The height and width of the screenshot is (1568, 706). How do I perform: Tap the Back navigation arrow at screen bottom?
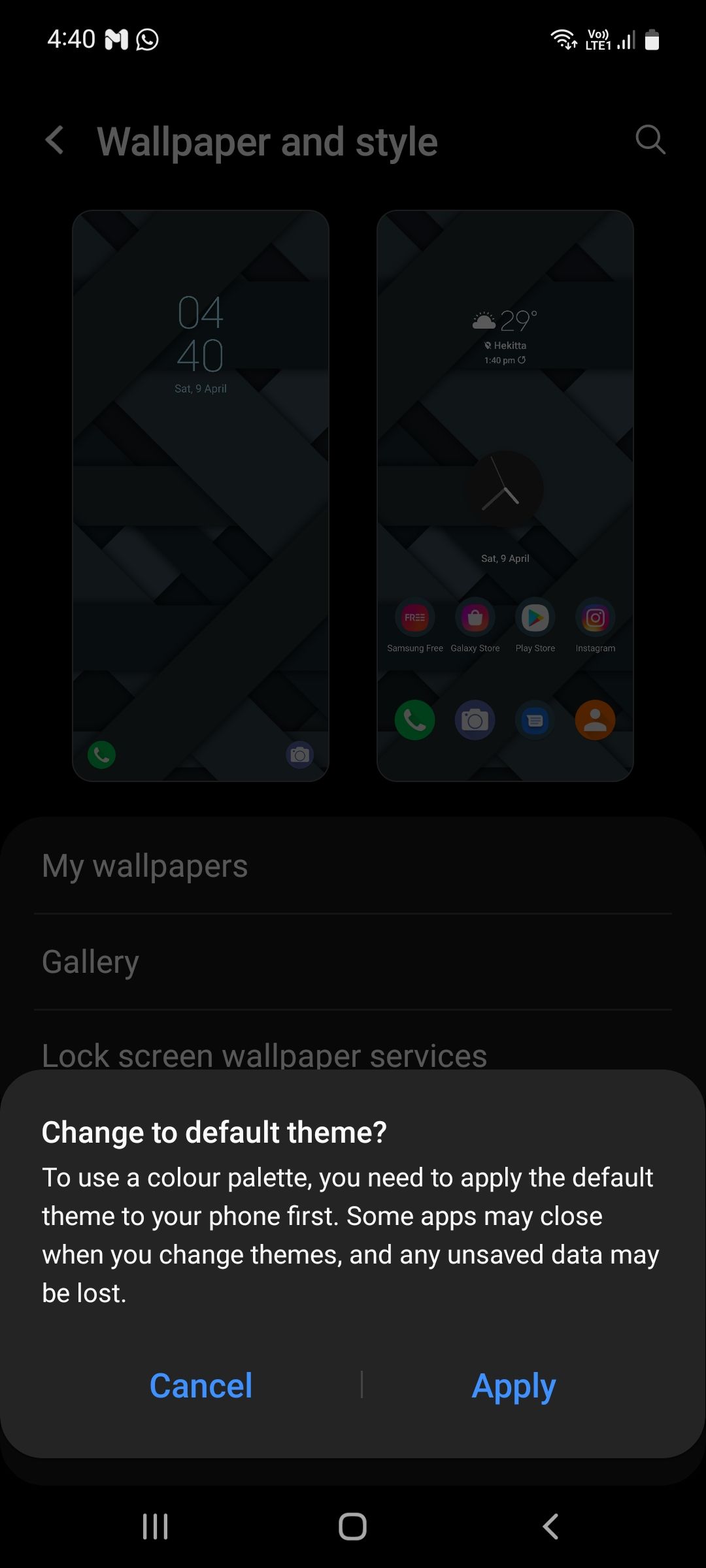tap(550, 1528)
